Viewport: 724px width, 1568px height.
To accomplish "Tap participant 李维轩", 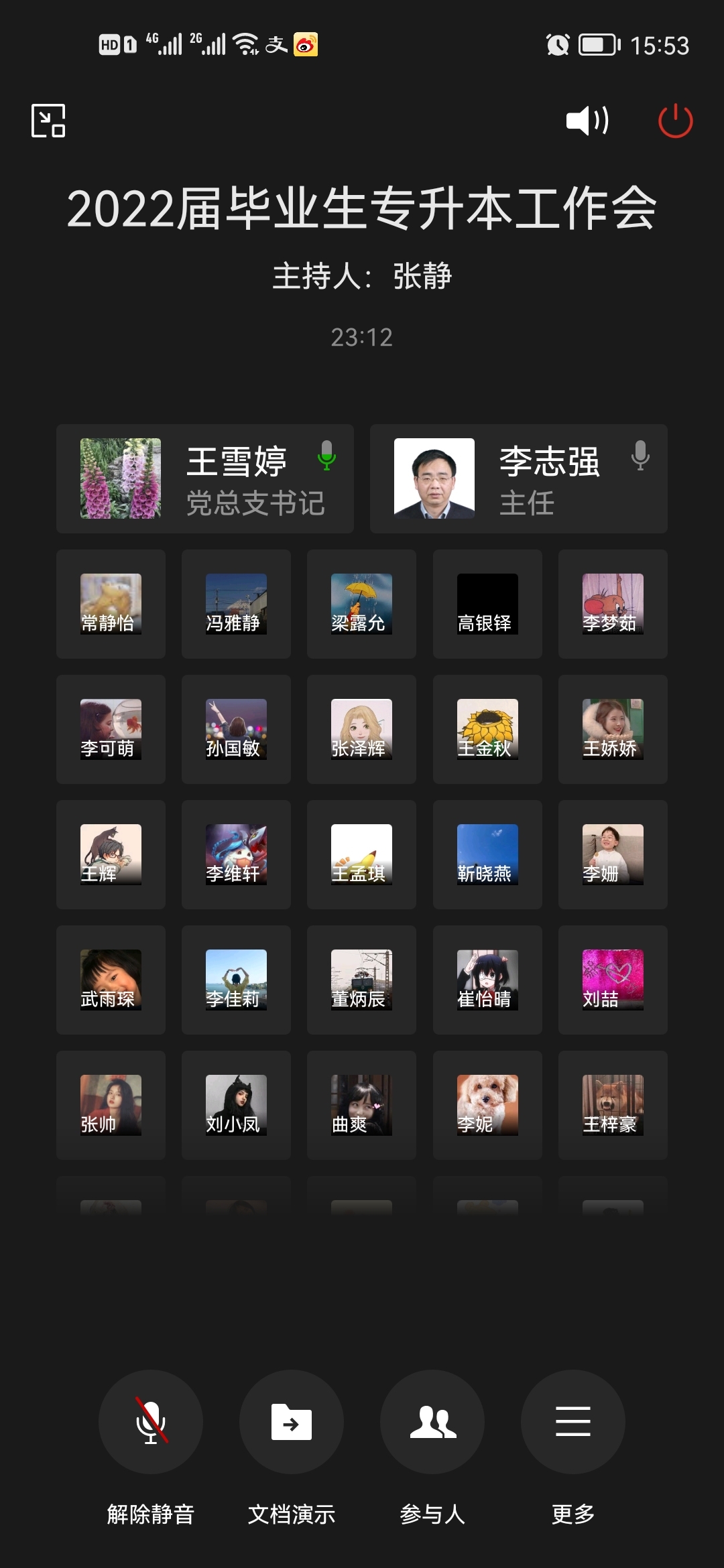I will click(x=236, y=854).
